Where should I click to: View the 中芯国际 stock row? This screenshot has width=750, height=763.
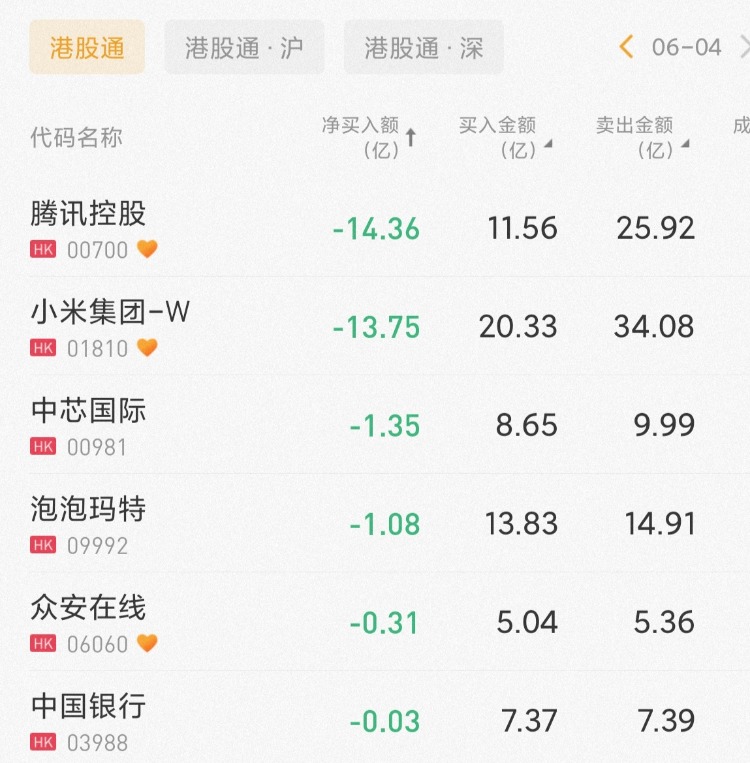pos(88,411)
